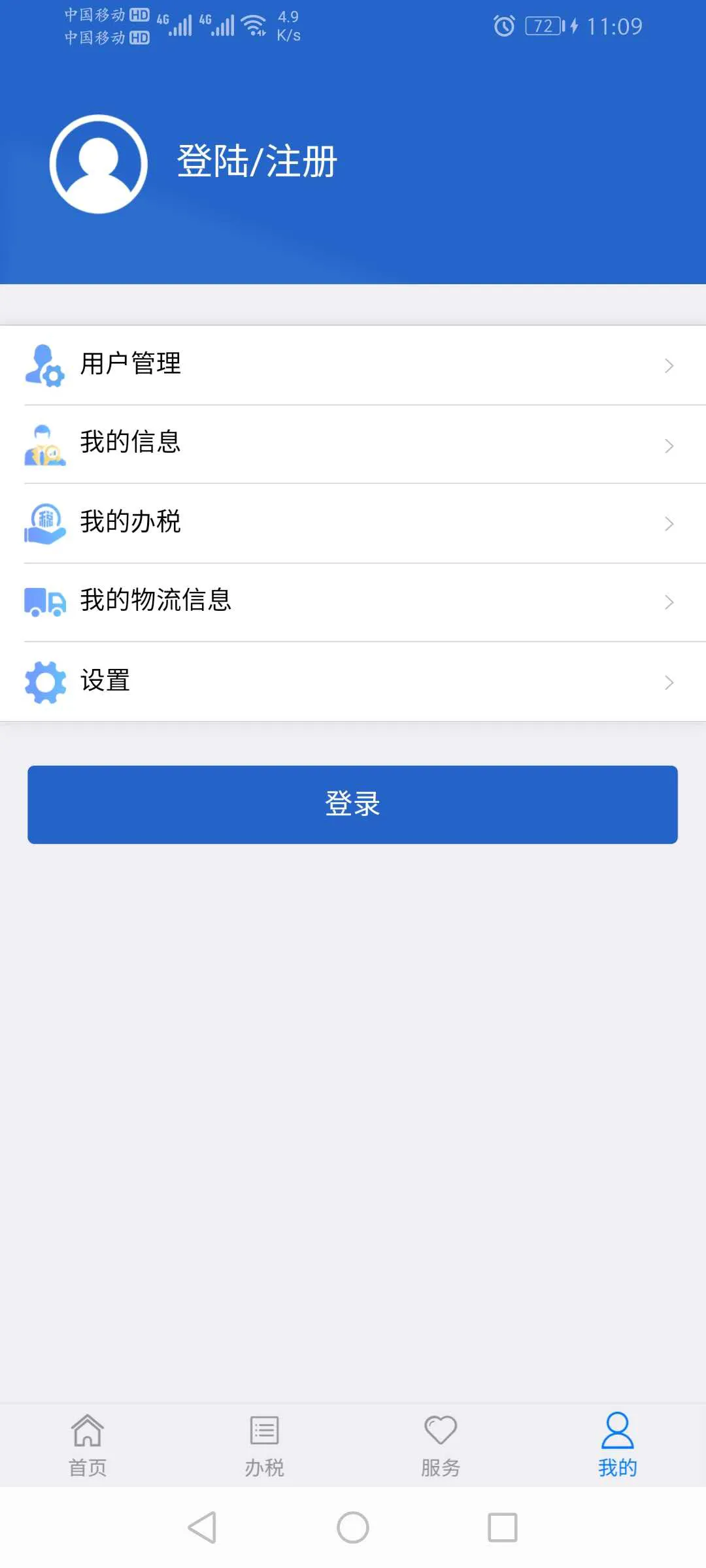The image size is (706, 1568).
Task: Open the 我的物流信息 list row
Action: point(353,602)
